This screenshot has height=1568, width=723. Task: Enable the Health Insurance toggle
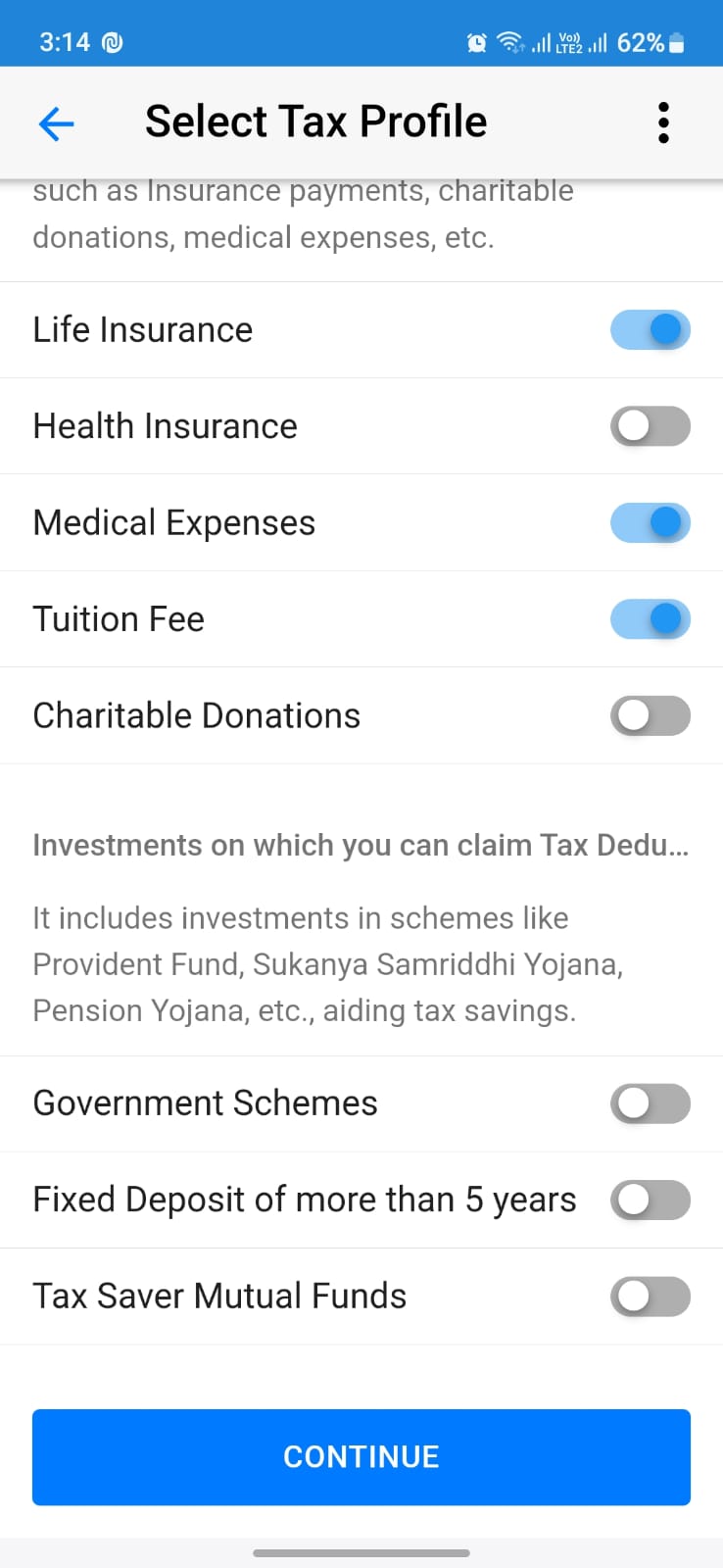pyautogui.click(x=651, y=426)
